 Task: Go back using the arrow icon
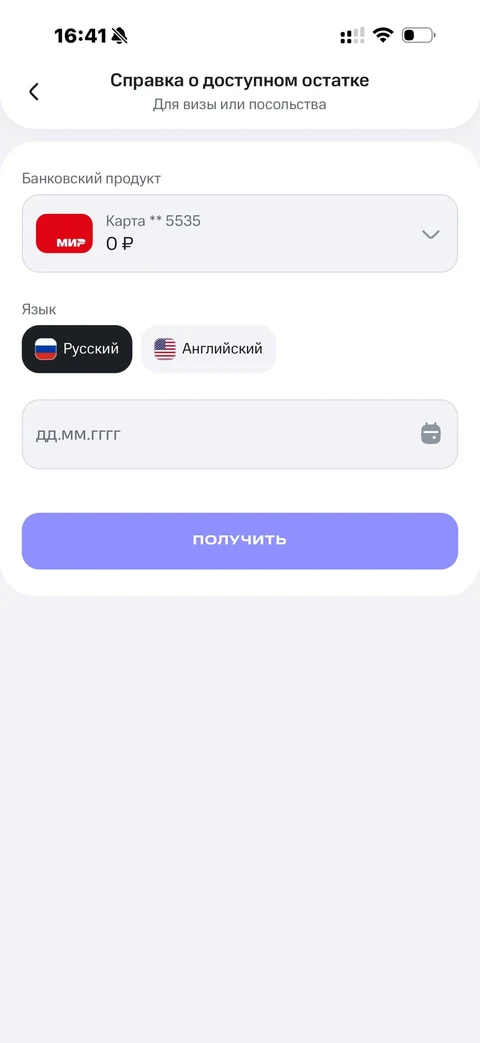coord(34,92)
